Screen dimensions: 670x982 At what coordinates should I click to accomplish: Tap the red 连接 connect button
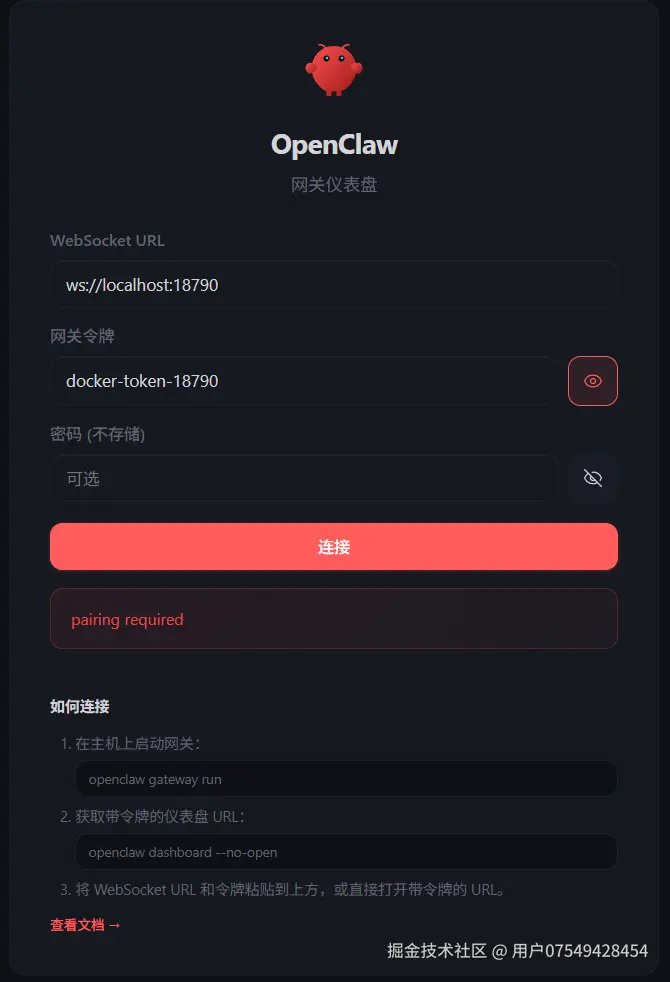[x=333, y=547]
